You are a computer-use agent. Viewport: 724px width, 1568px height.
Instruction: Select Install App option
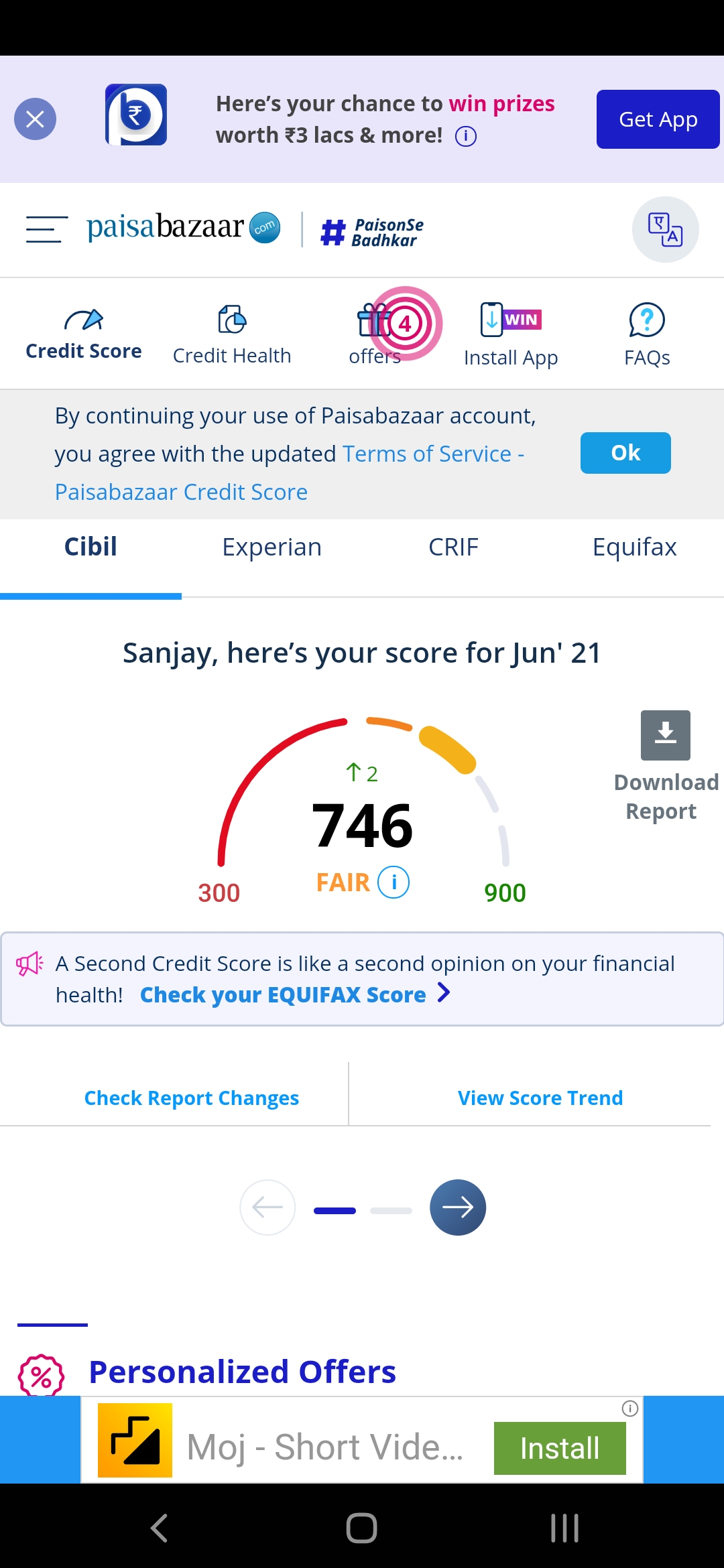(x=511, y=335)
